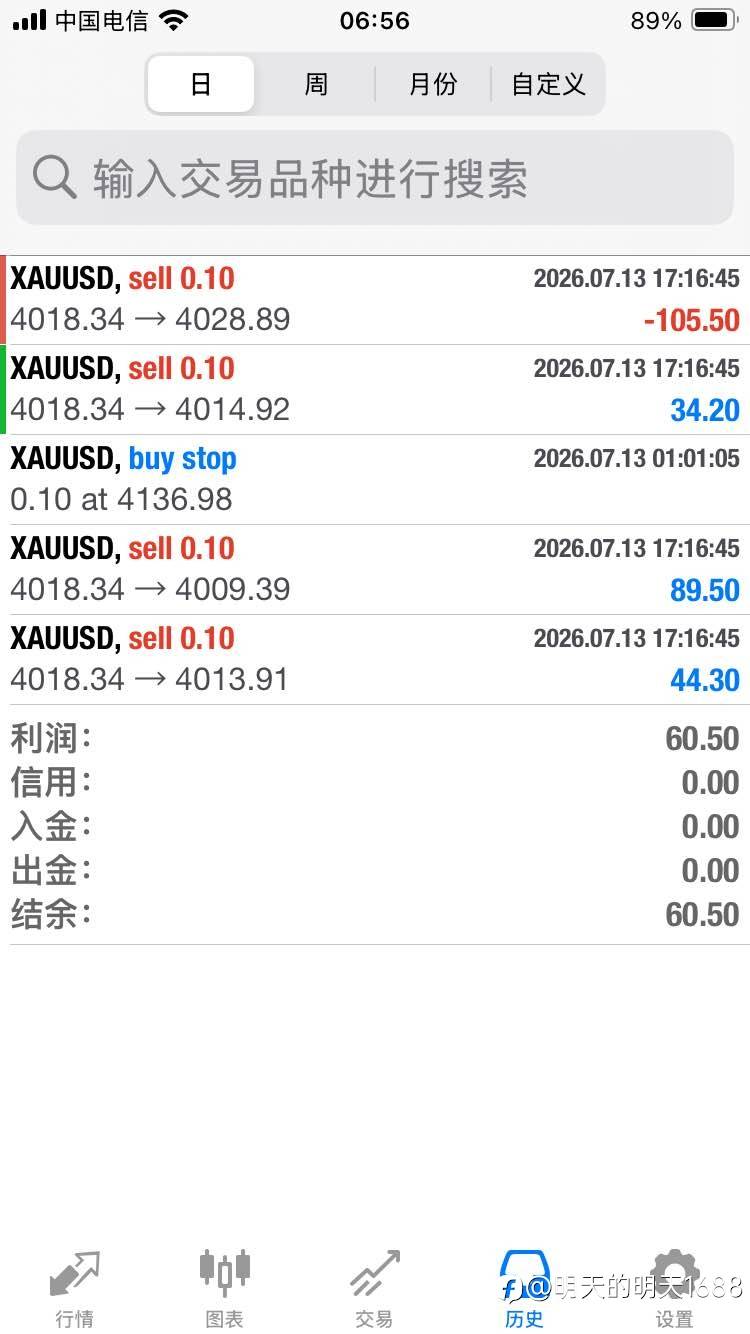Open the buy stop order at 4136.98
This screenshot has height=1334, width=750.
[375, 480]
